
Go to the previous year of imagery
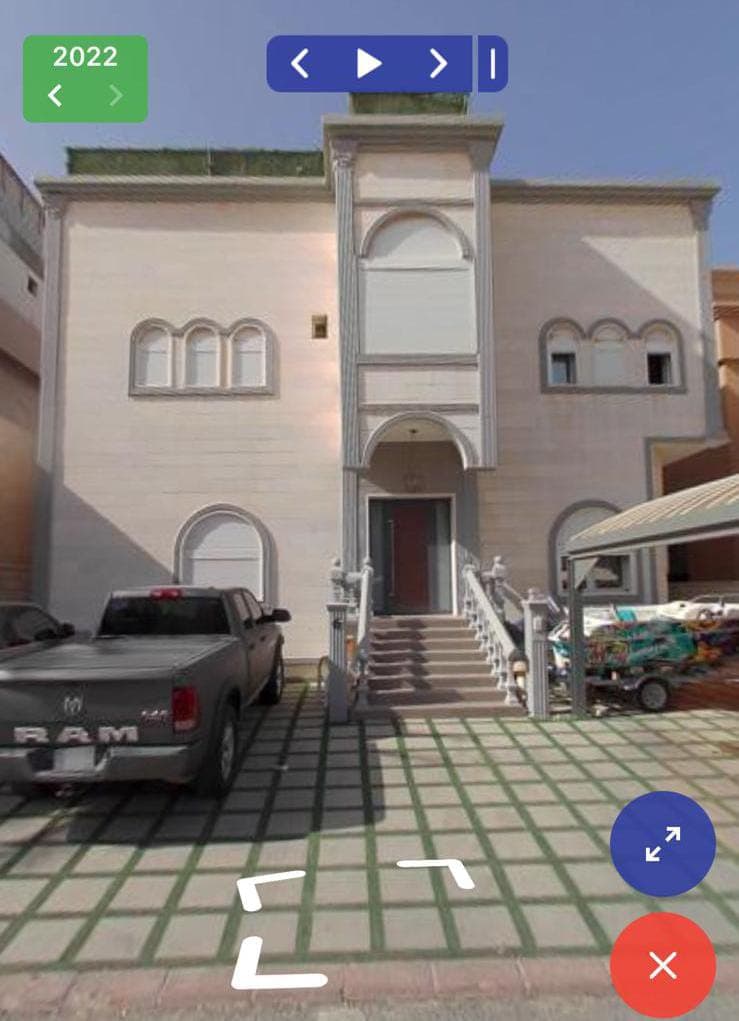(x=55, y=96)
